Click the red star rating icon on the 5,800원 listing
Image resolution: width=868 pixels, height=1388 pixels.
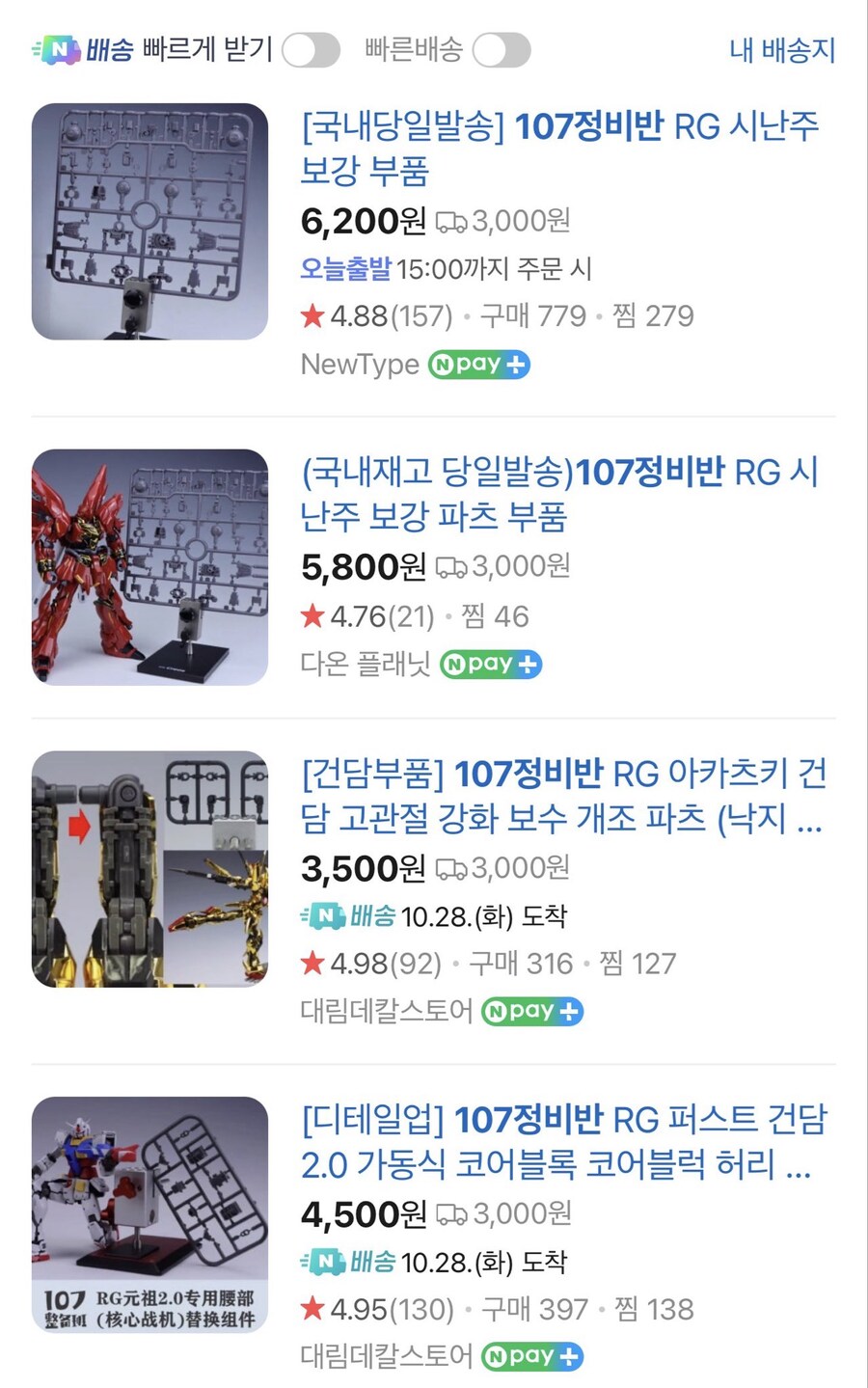coord(311,614)
